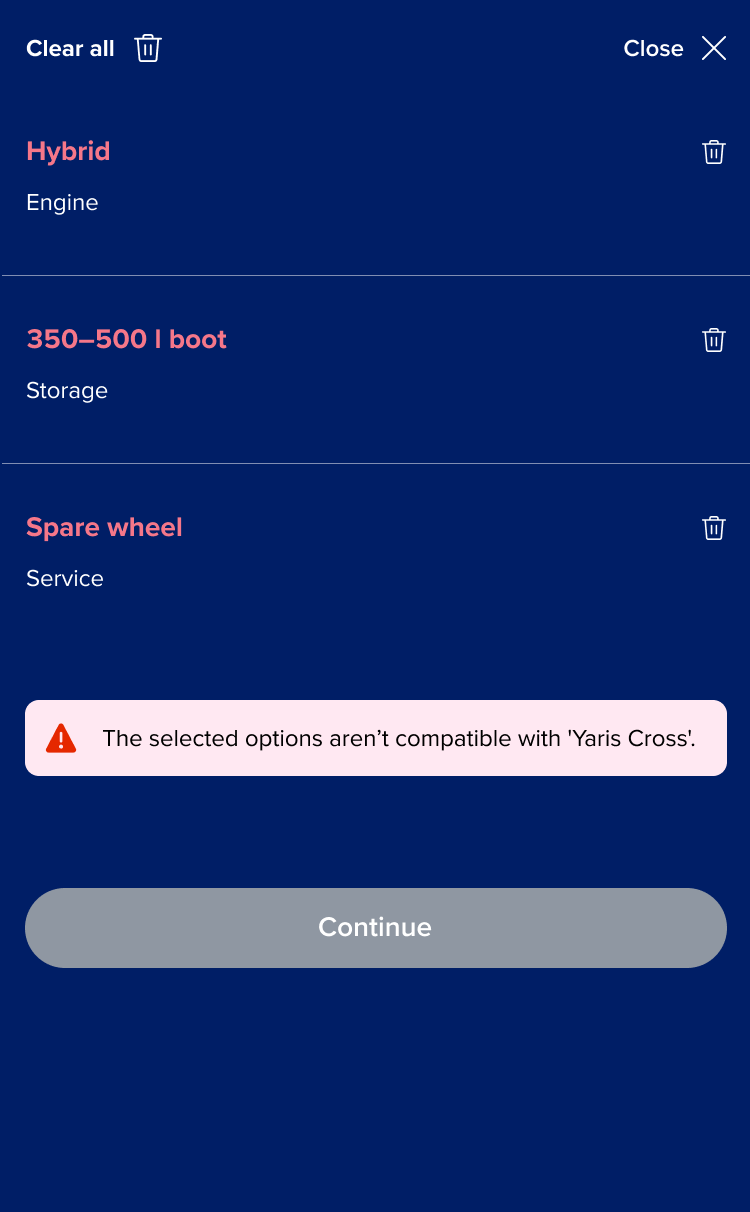Tap the Continue button
The image size is (750, 1212).
[375, 927]
